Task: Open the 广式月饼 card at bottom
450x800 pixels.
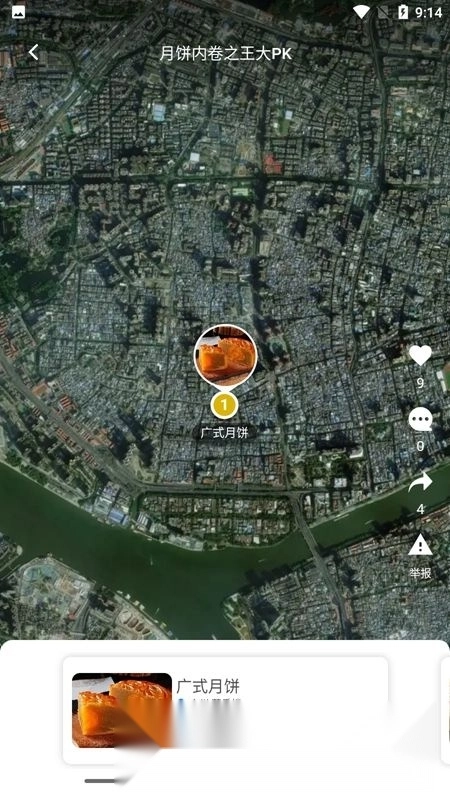Action: [226, 710]
